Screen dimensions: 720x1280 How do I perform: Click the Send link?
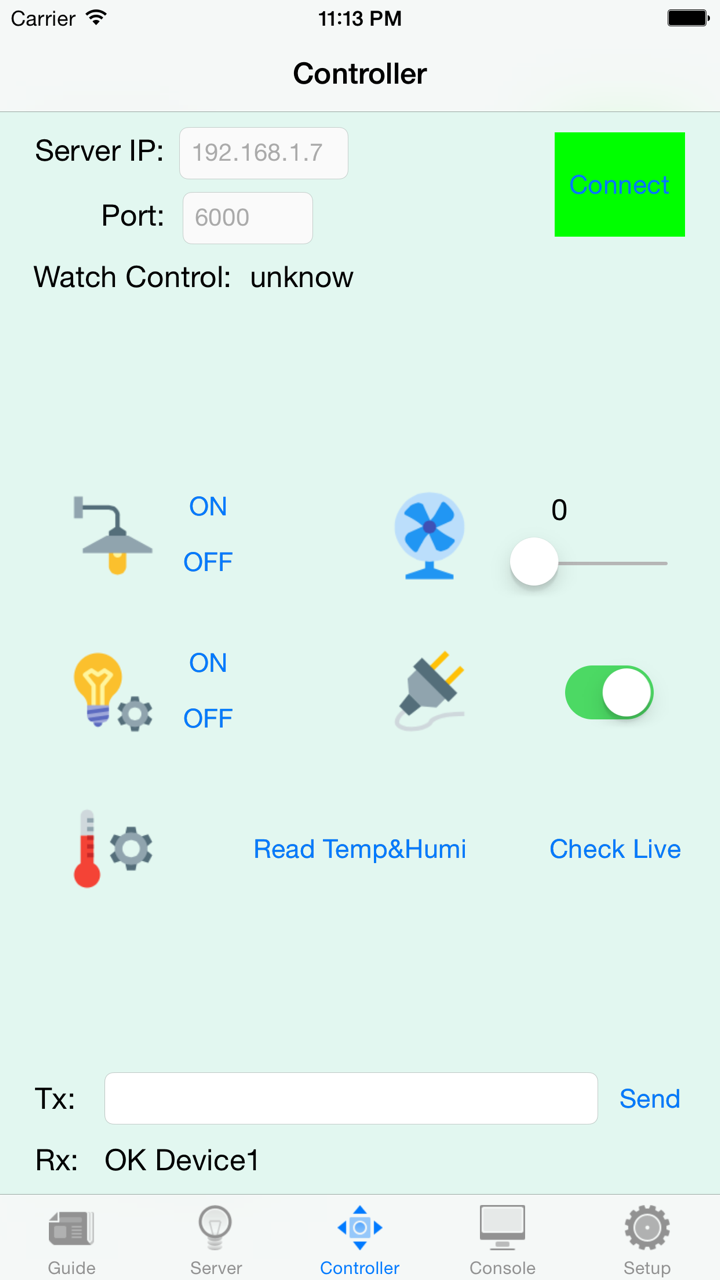(x=649, y=1098)
